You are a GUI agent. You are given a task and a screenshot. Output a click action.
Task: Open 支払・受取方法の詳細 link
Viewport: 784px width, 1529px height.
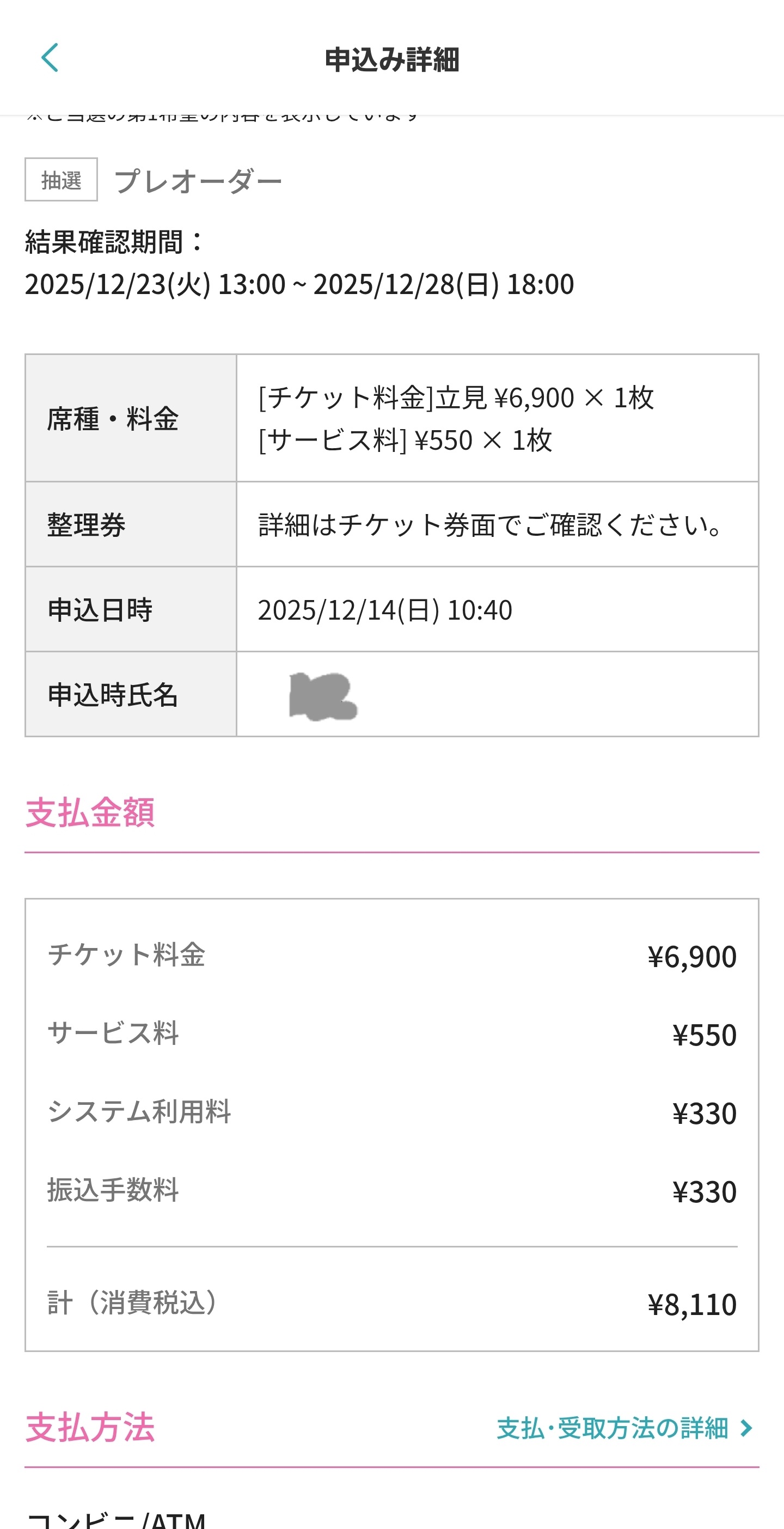coord(624,1428)
